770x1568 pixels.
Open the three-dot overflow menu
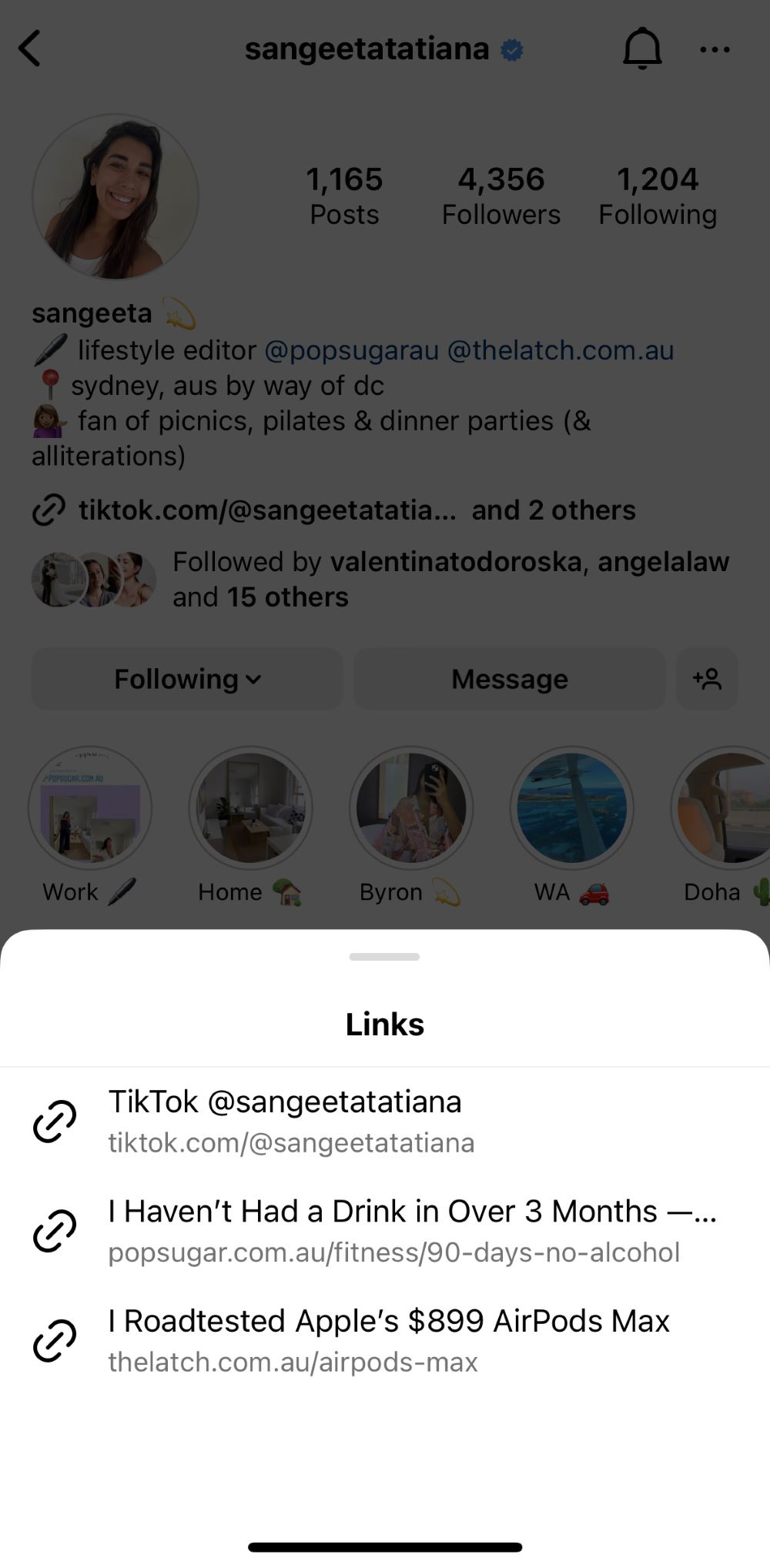[x=715, y=50]
